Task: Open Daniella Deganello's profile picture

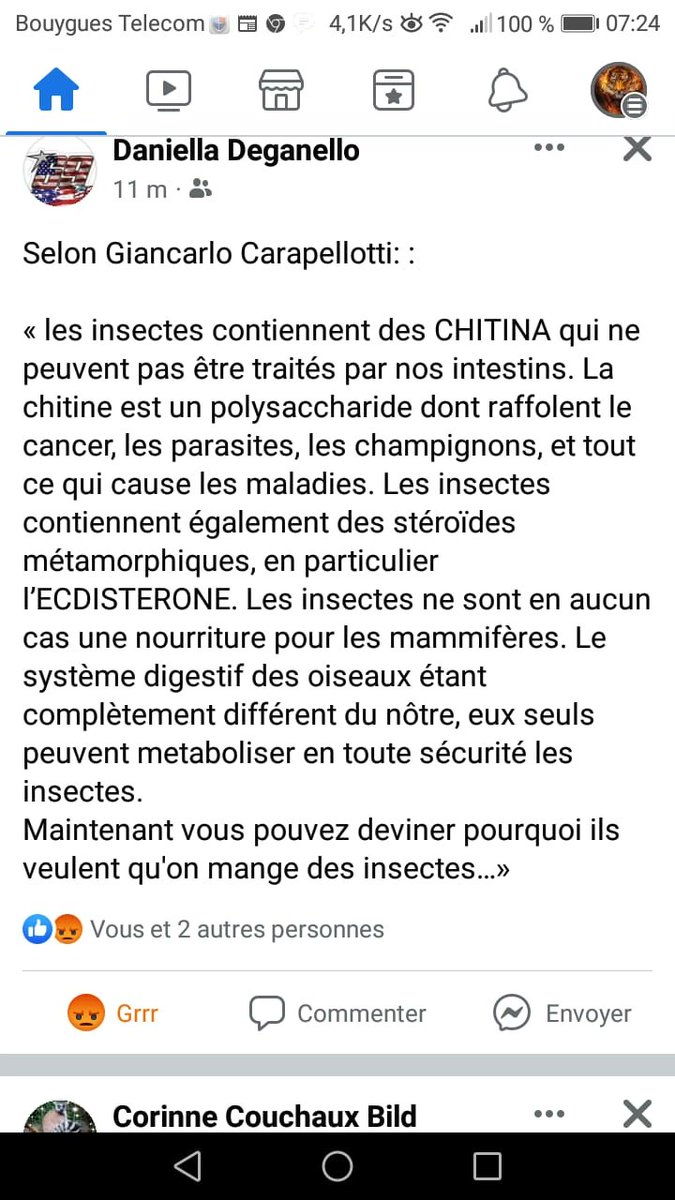Action: (x=59, y=170)
